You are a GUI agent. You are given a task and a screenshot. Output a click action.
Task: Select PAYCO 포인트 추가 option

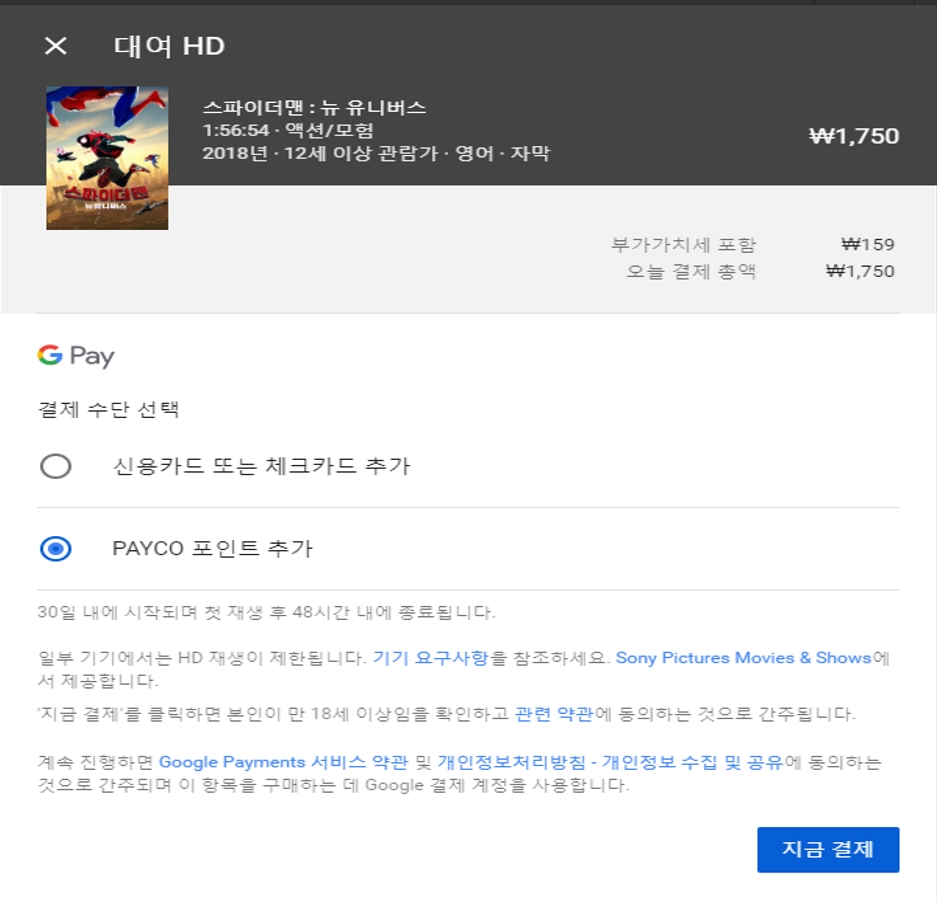pyautogui.click(x=56, y=549)
